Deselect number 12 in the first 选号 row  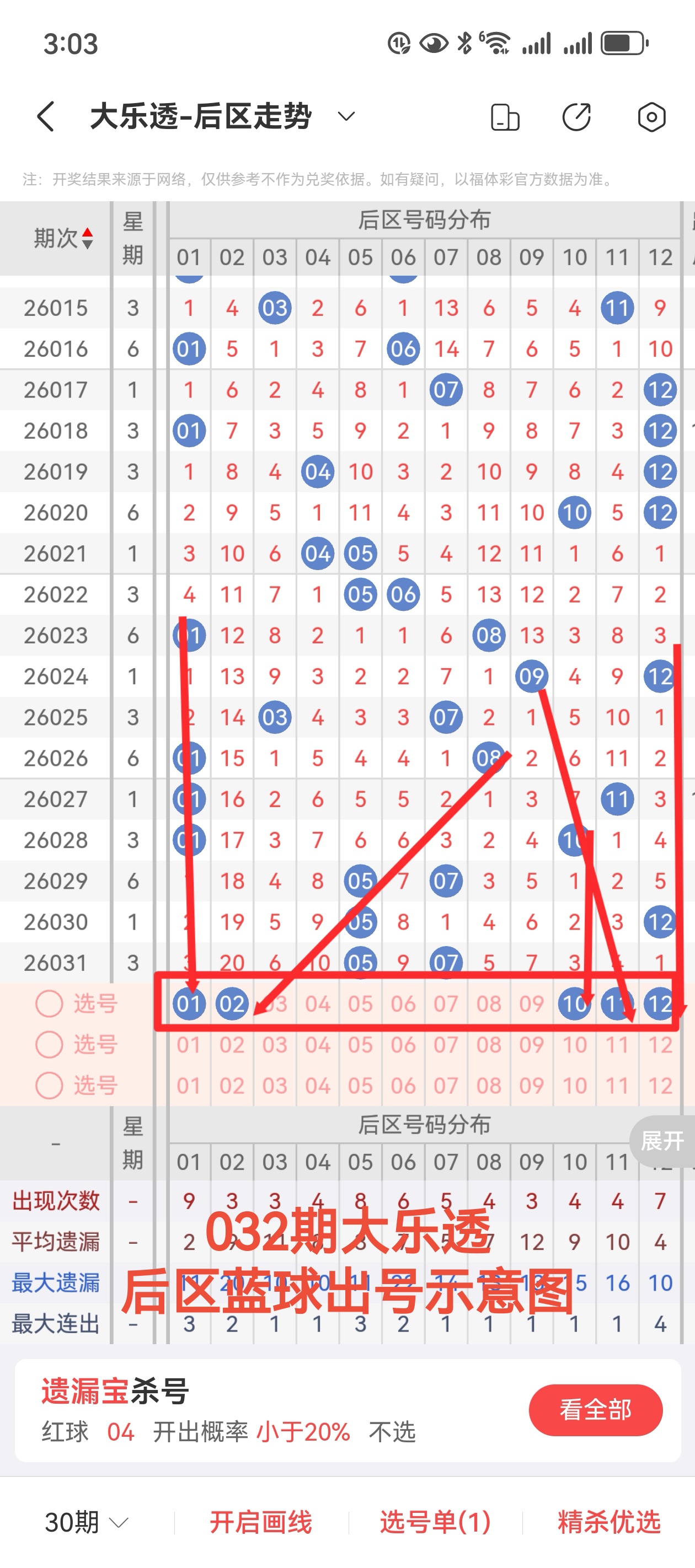coord(660,1004)
